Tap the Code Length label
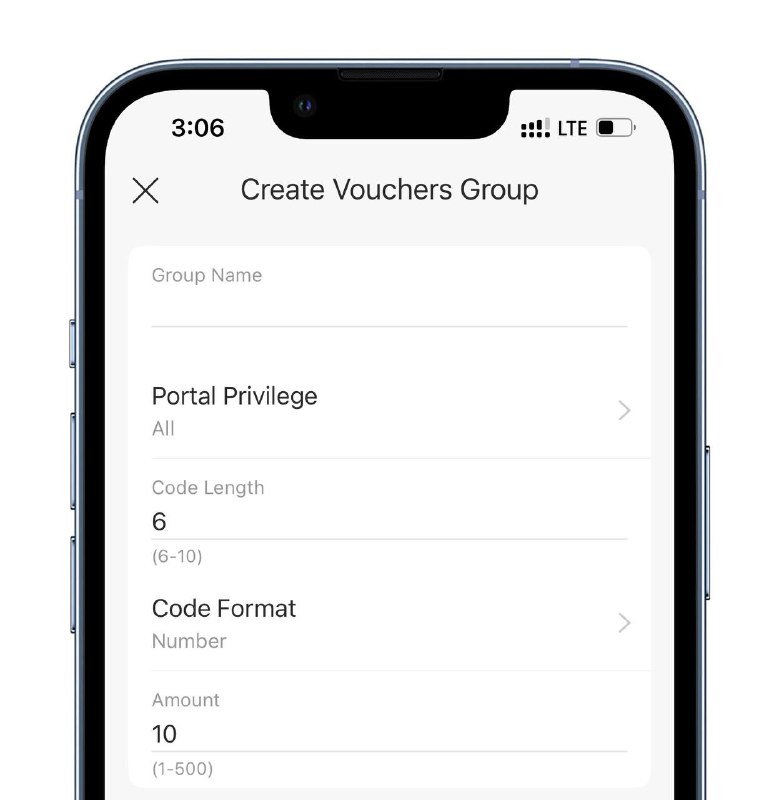Viewport: 779px width, 800px height. pos(207,487)
